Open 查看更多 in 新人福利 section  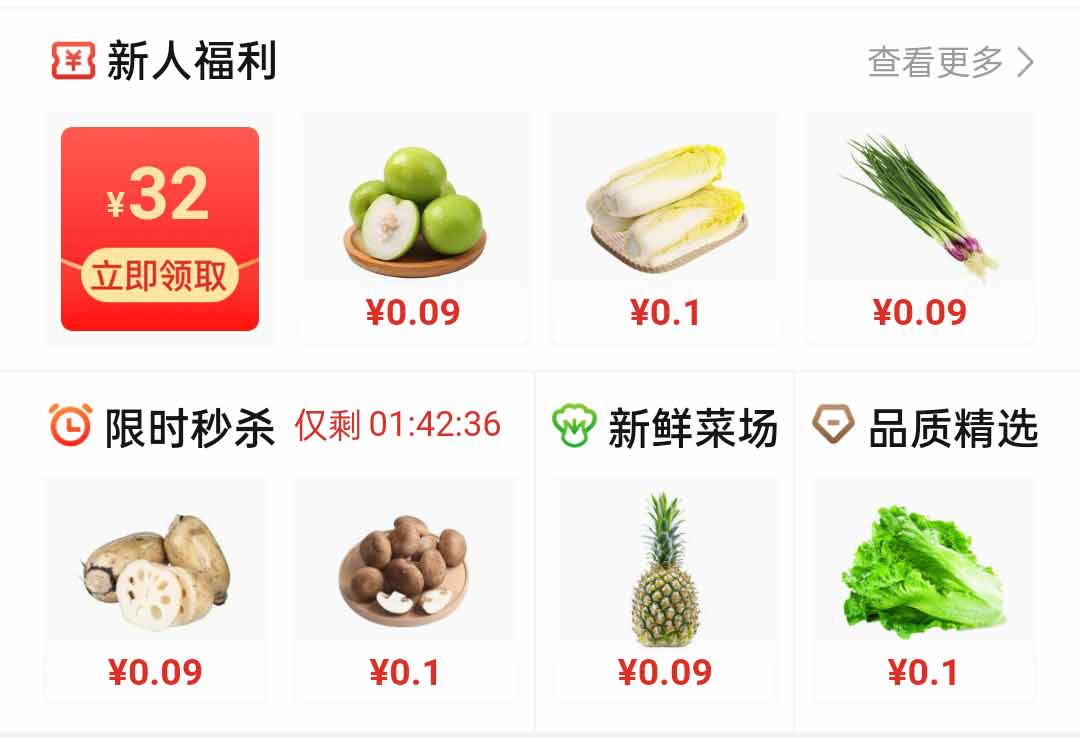(x=950, y=62)
